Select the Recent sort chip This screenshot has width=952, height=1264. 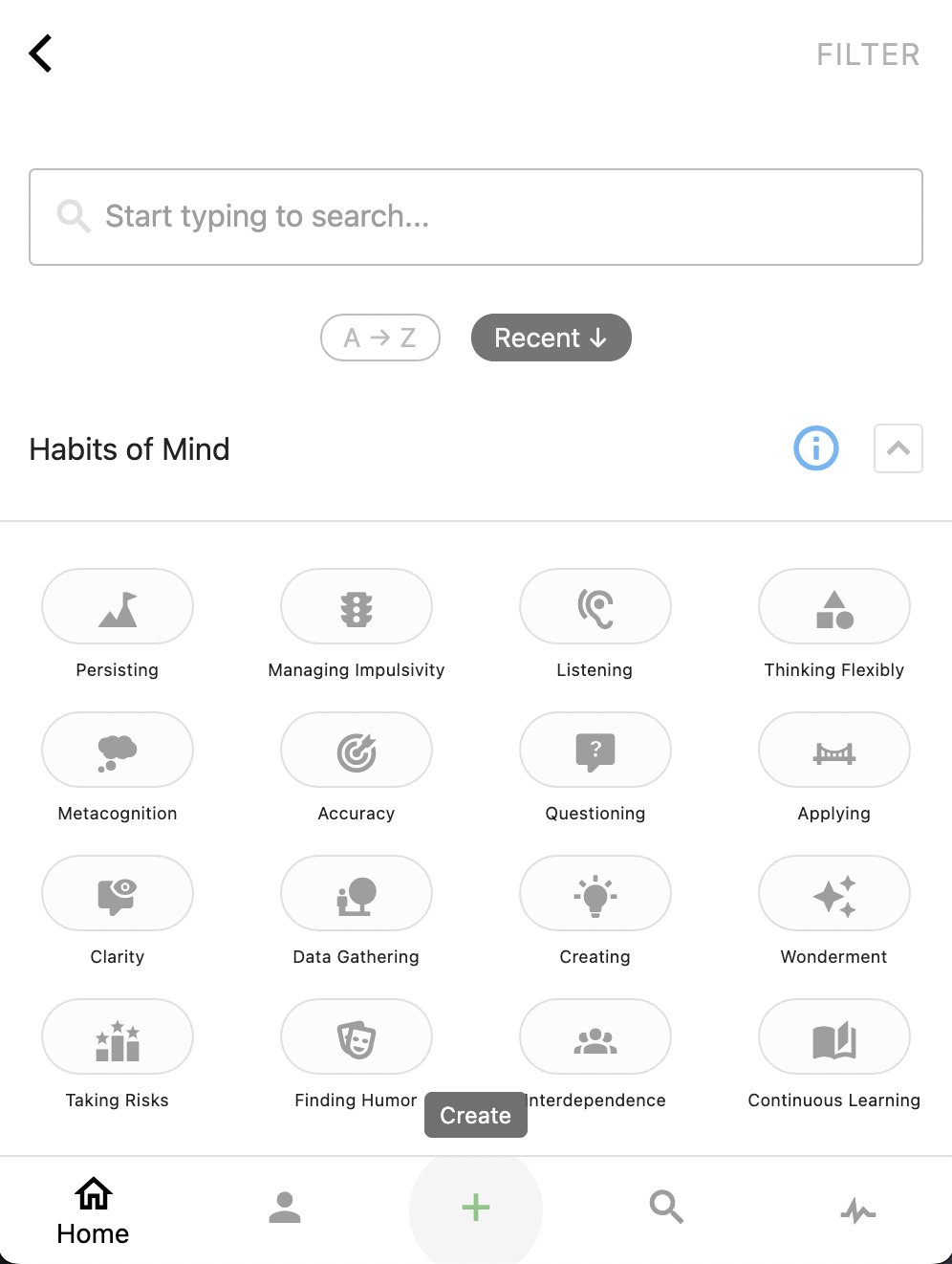click(x=551, y=338)
